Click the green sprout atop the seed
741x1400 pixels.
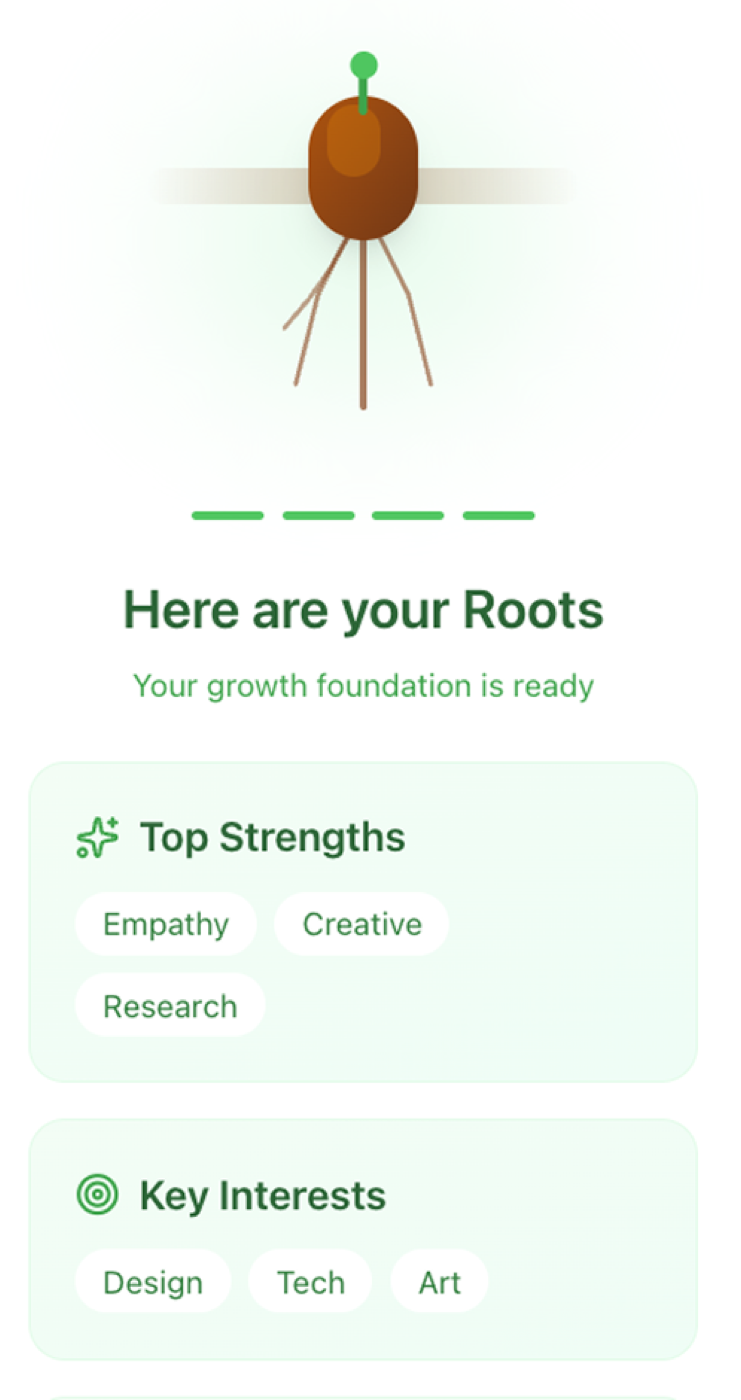[364, 63]
